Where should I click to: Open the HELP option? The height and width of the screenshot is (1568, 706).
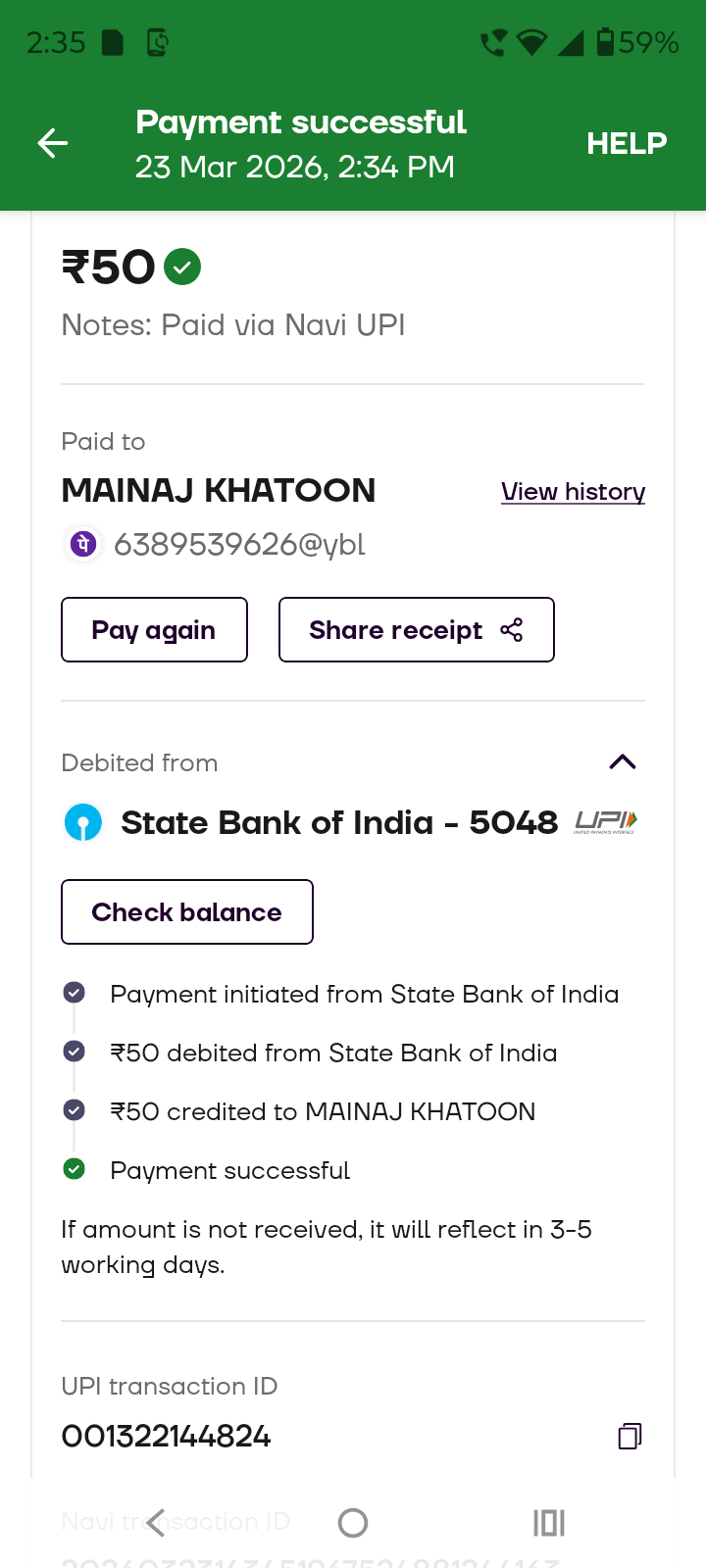(627, 144)
